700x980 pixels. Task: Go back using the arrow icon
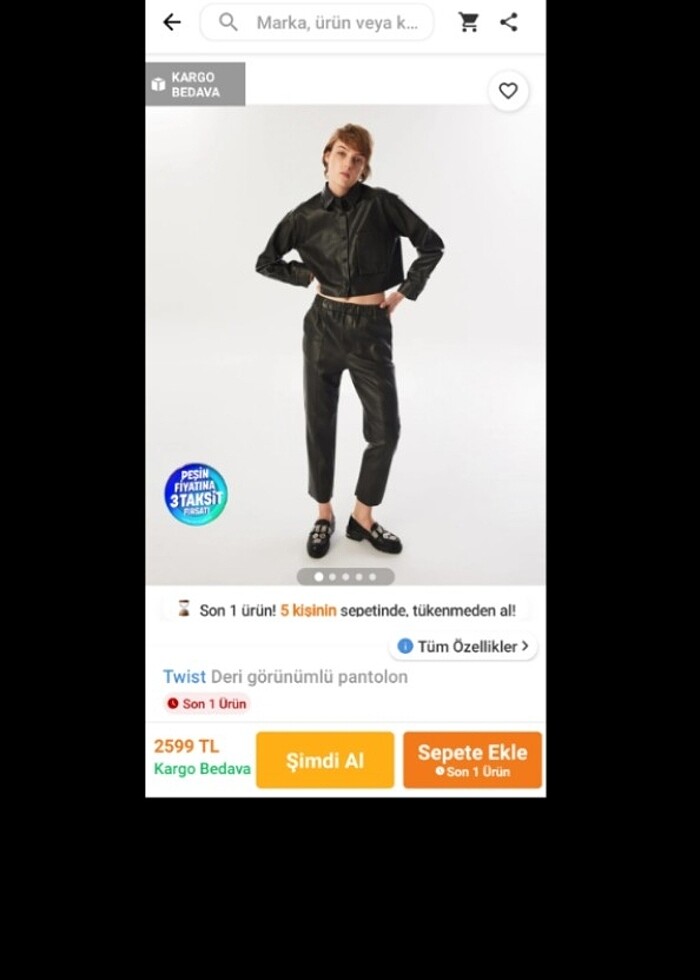(x=172, y=22)
